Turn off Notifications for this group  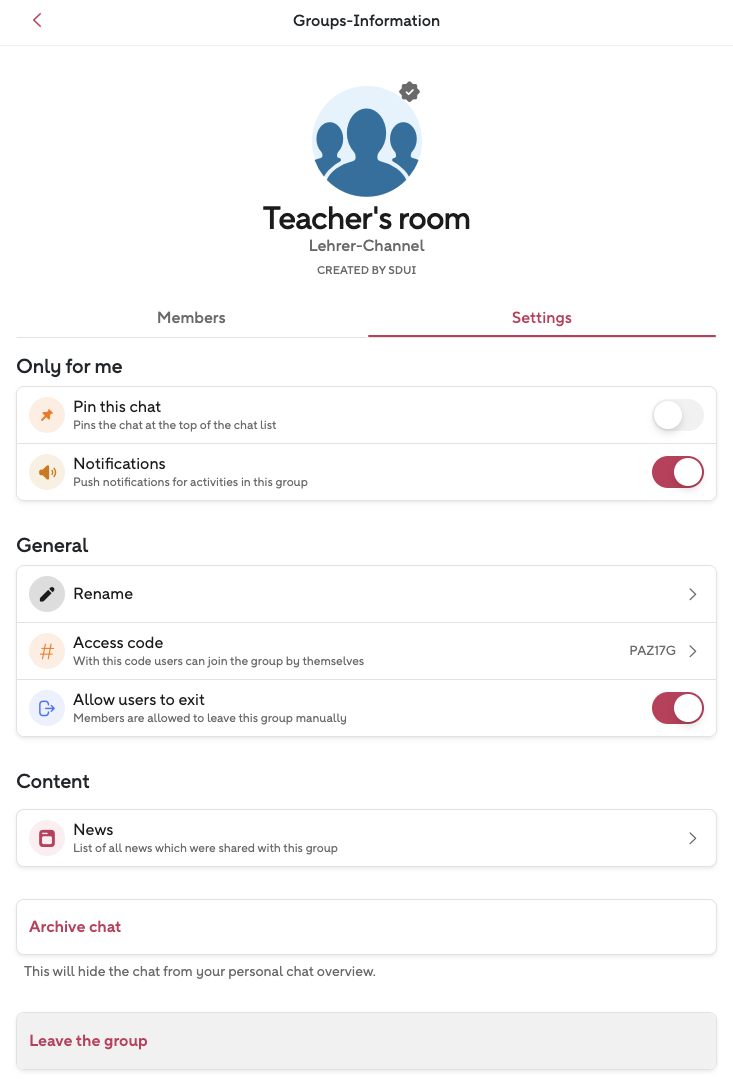click(x=677, y=472)
